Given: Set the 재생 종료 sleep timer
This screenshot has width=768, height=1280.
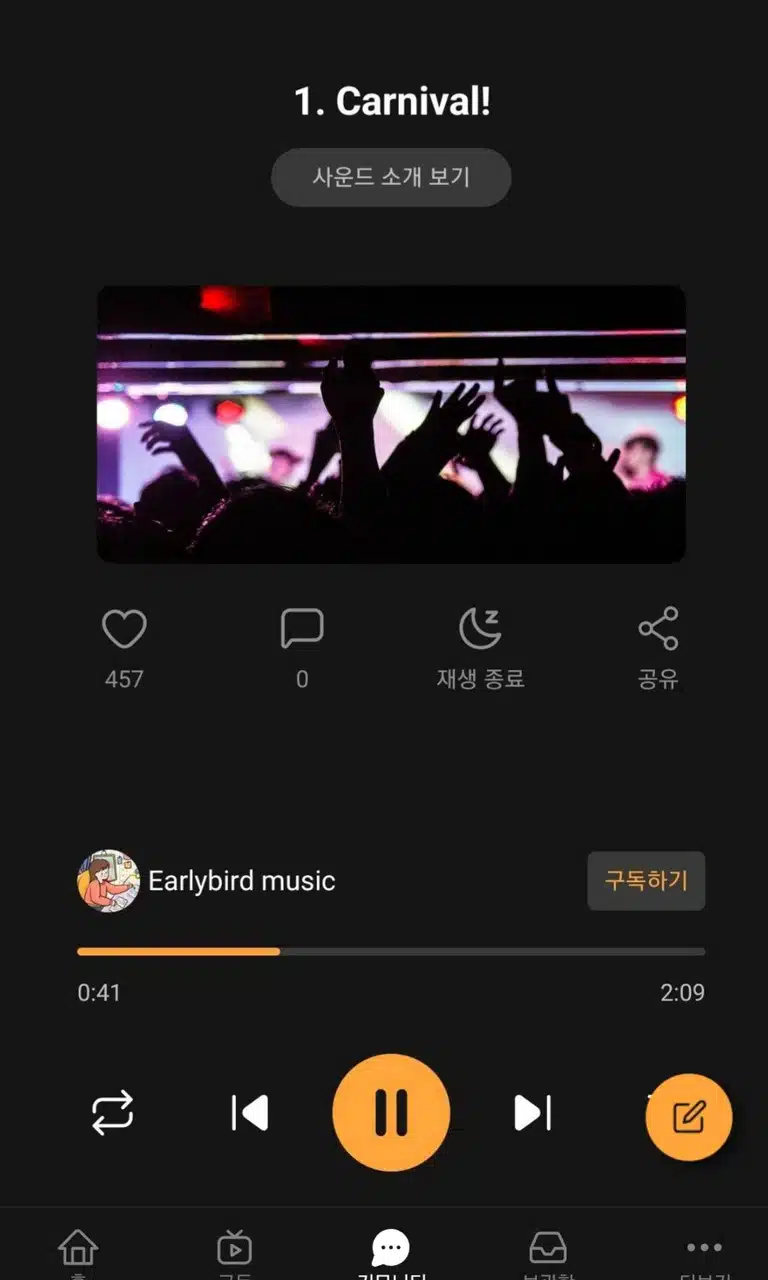Looking at the screenshot, I should (x=480, y=648).
